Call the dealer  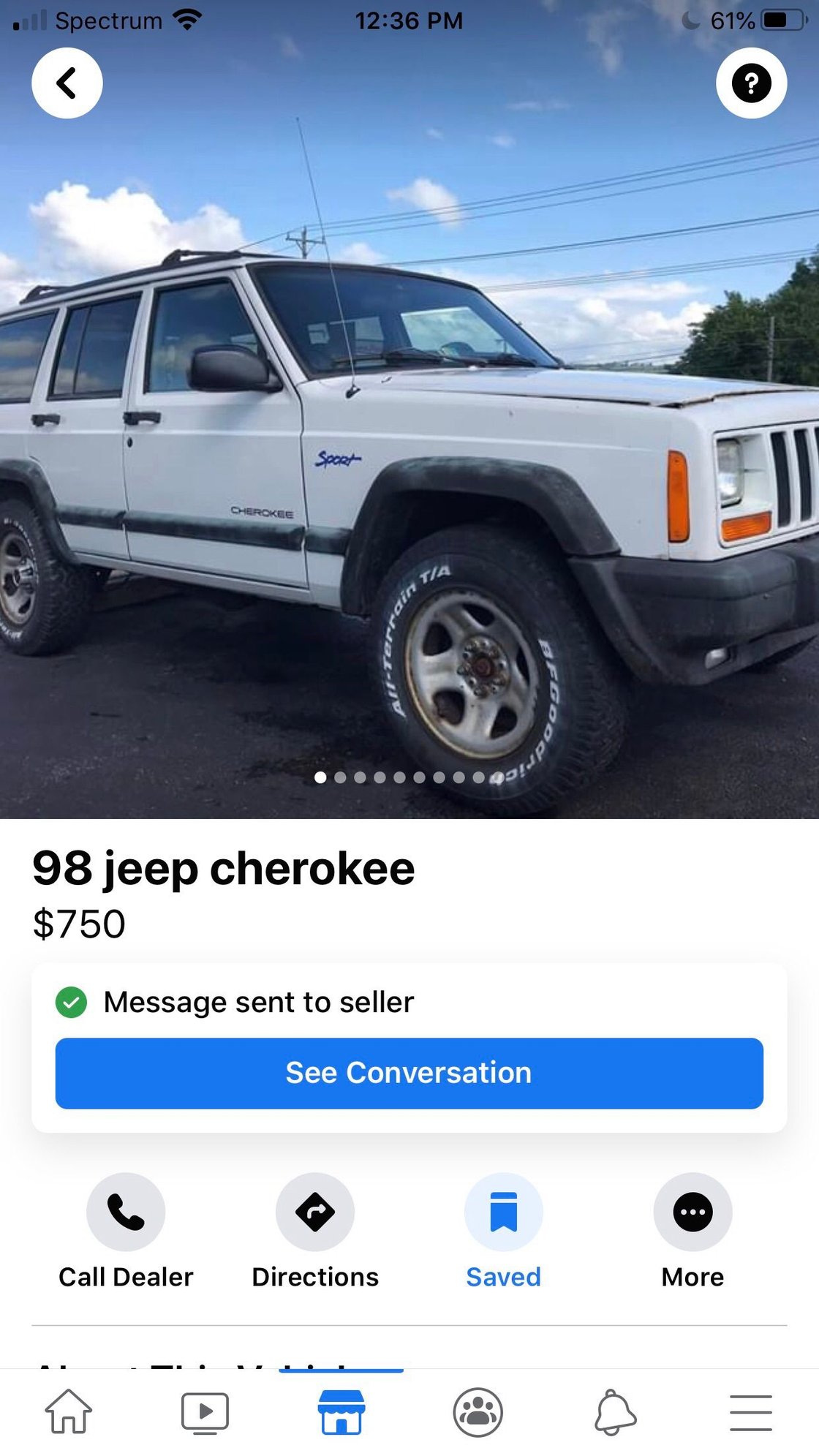click(126, 1212)
